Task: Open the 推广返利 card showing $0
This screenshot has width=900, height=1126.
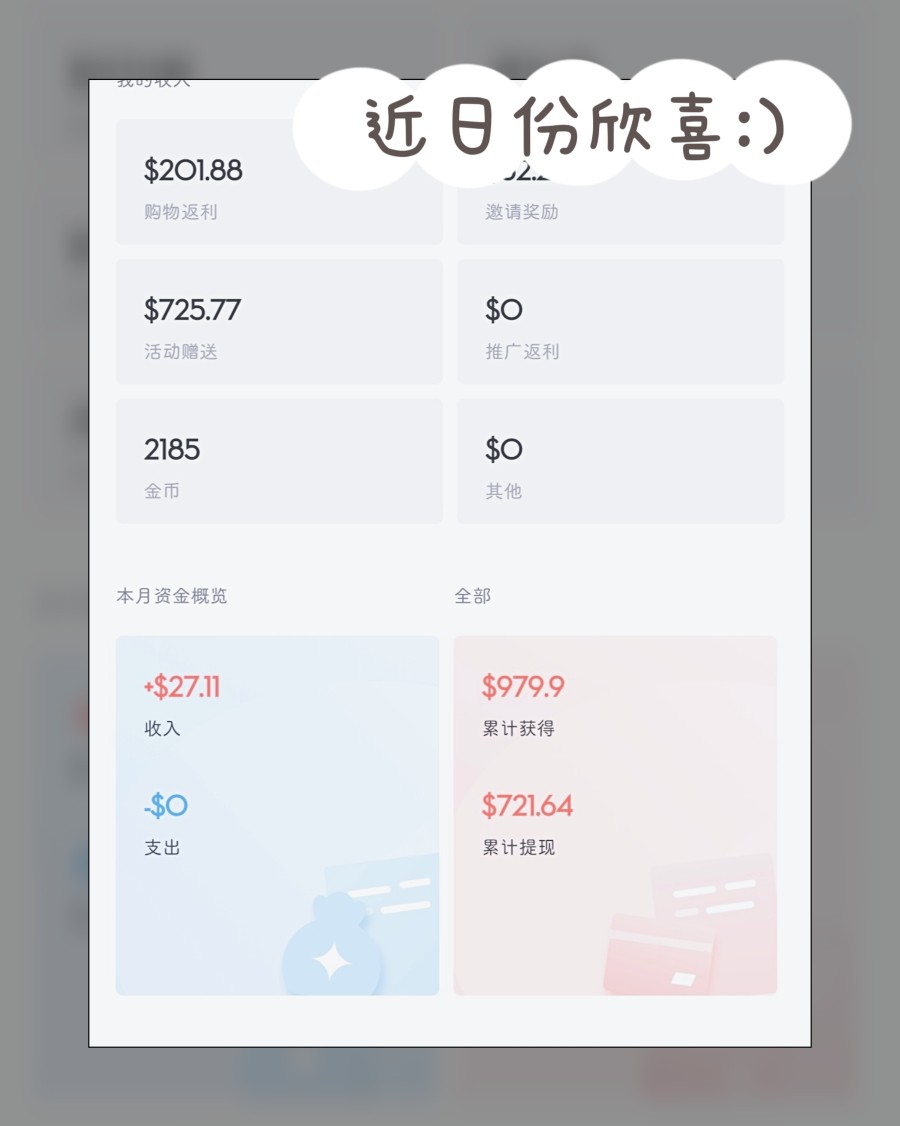Action: pyautogui.click(x=620, y=322)
